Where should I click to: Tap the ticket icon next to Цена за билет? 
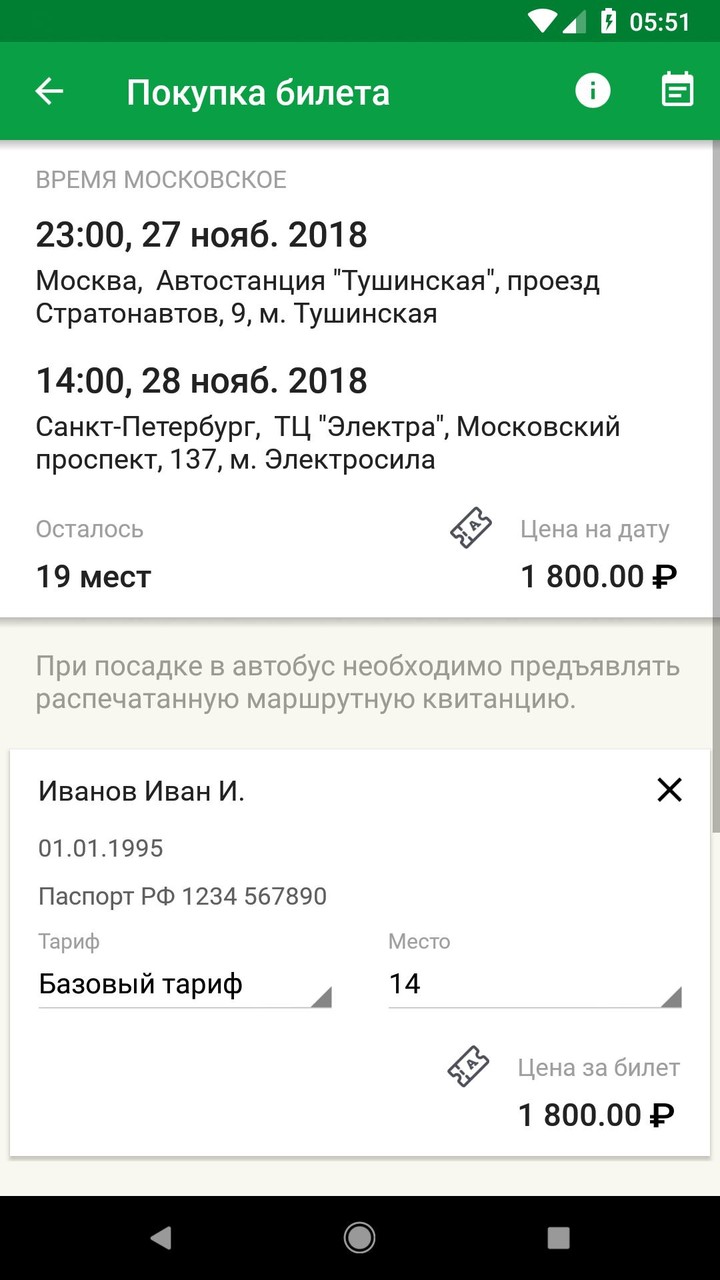click(x=469, y=1067)
